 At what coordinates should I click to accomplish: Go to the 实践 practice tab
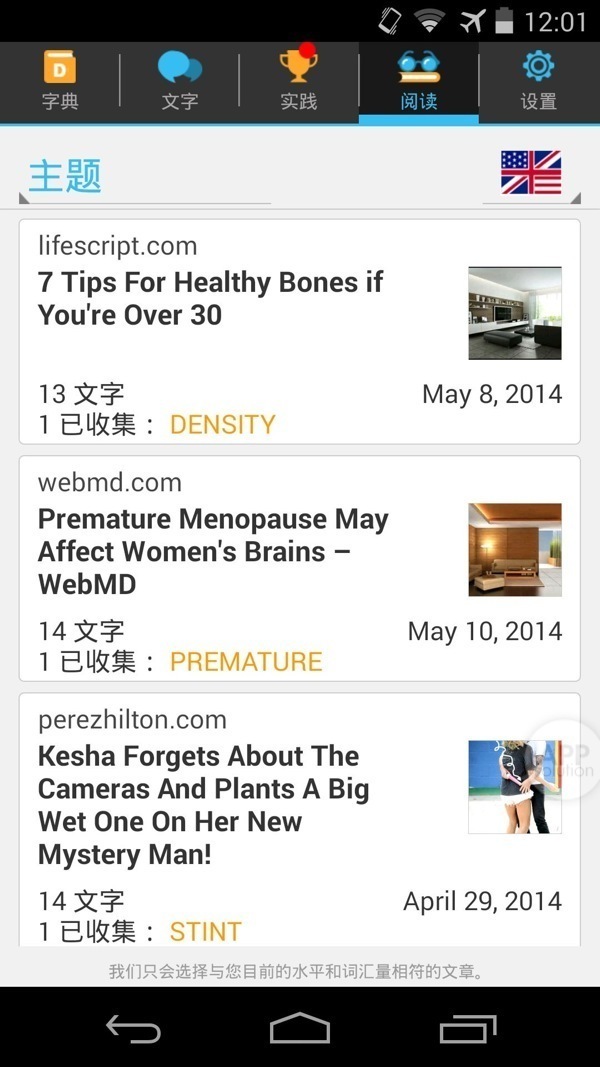[x=299, y=81]
